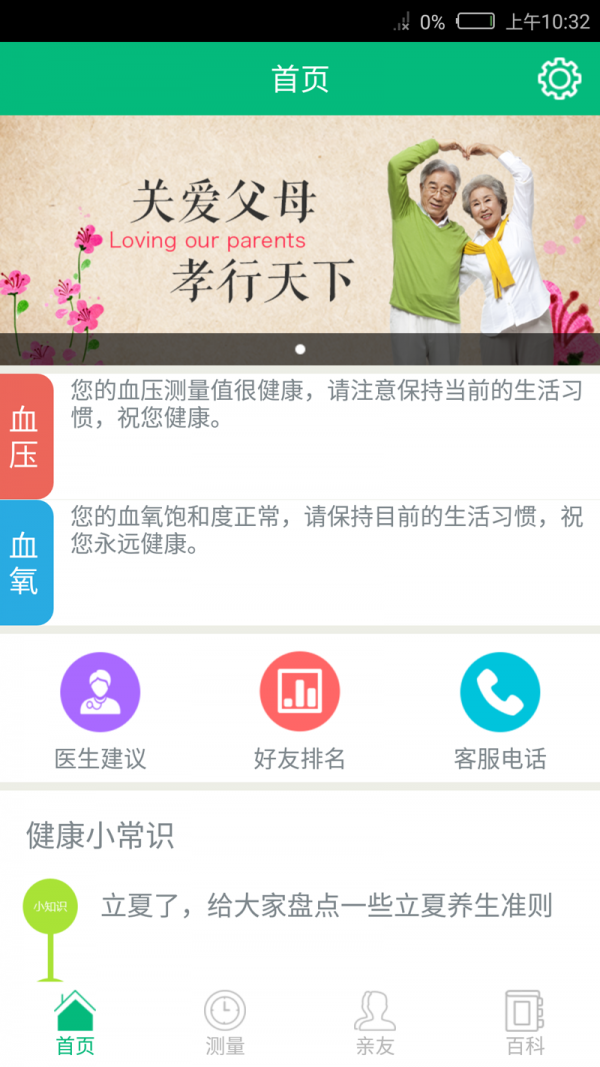Image resolution: width=600 pixels, height=1067 pixels.
Task: Open the 血氧 blood oxygen card
Action: [x=300, y=561]
